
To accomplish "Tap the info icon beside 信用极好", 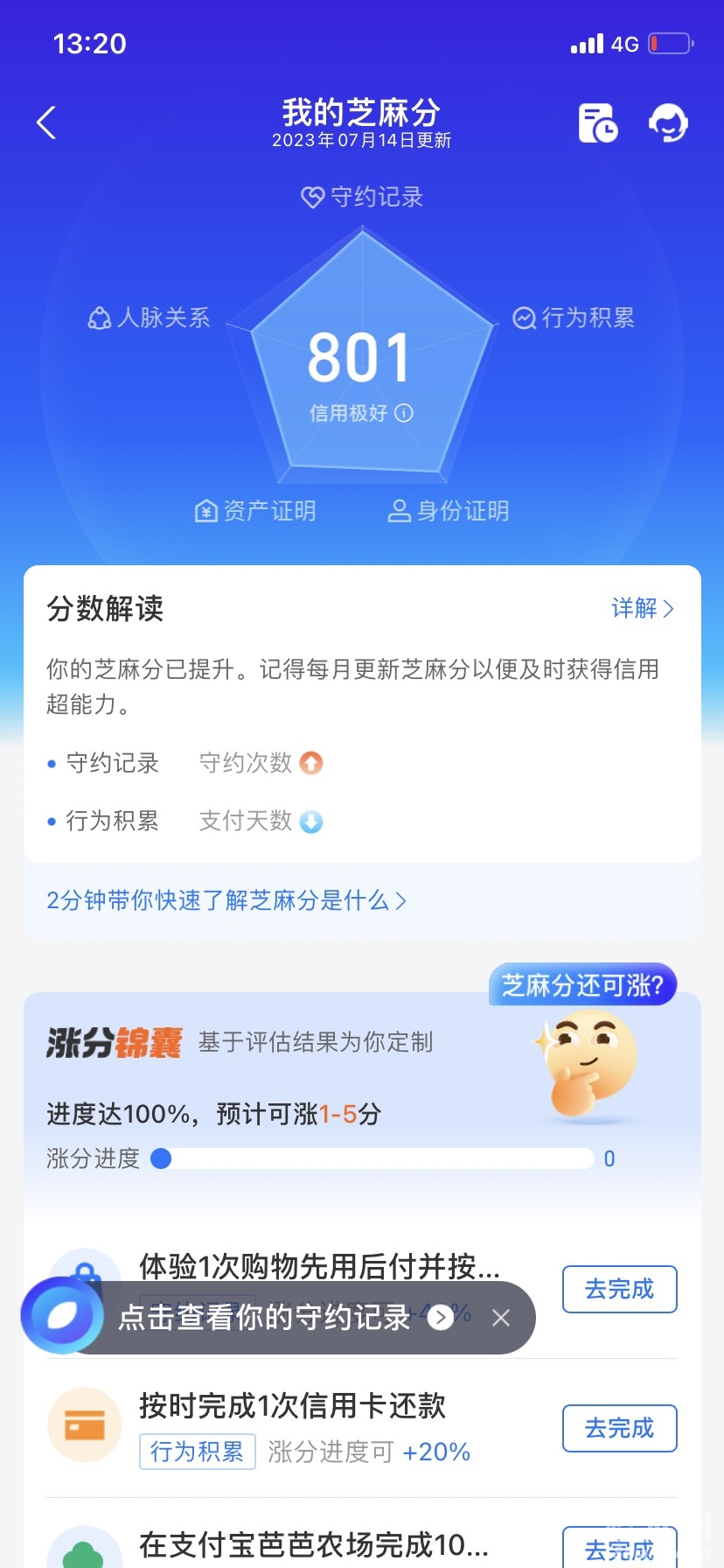I will click(x=404, y=413).
